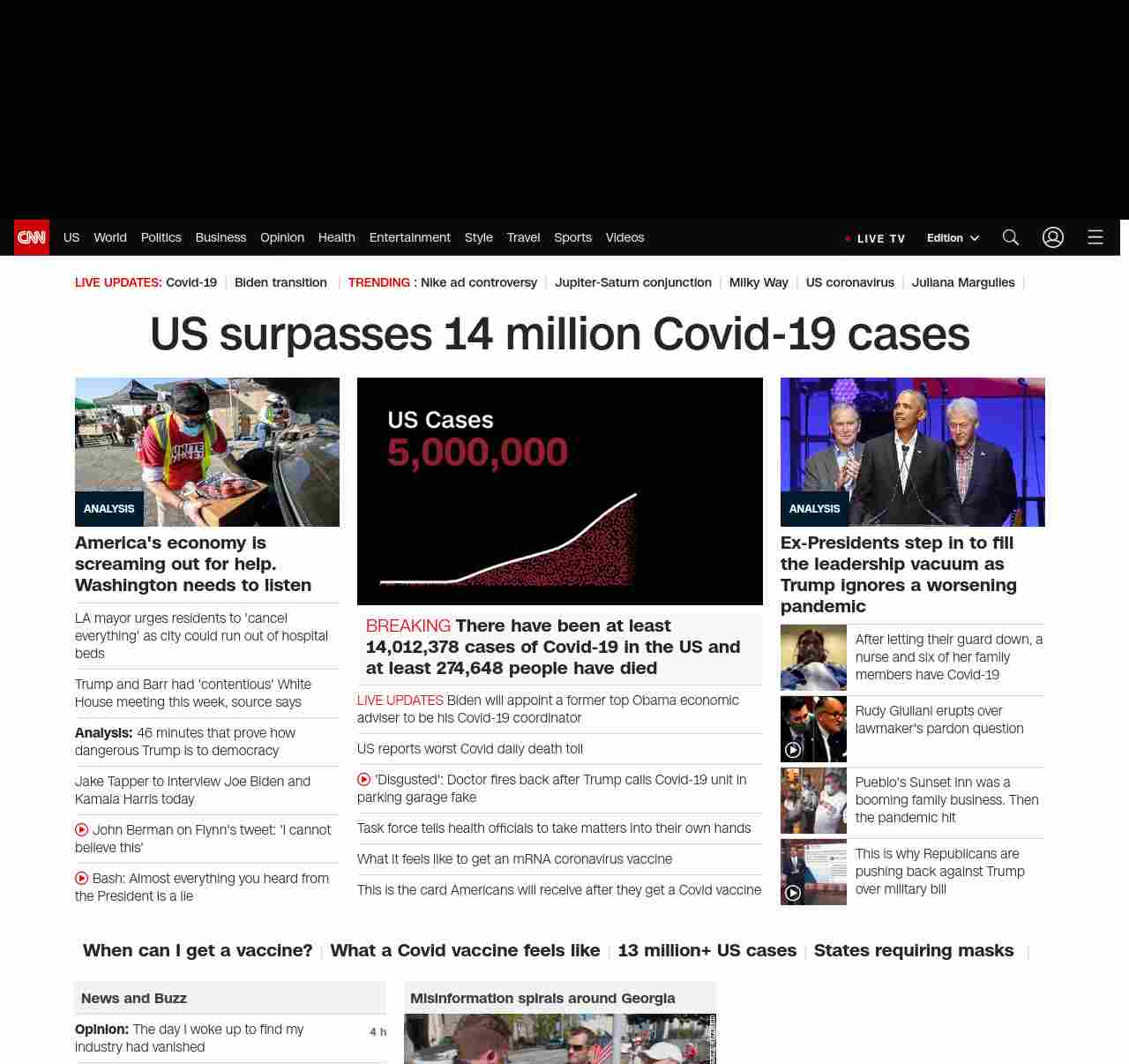Viewport: 1129px width, 1064px height.
Task: Open LA mayor urges residents story
Action: (x=201, y=635)
